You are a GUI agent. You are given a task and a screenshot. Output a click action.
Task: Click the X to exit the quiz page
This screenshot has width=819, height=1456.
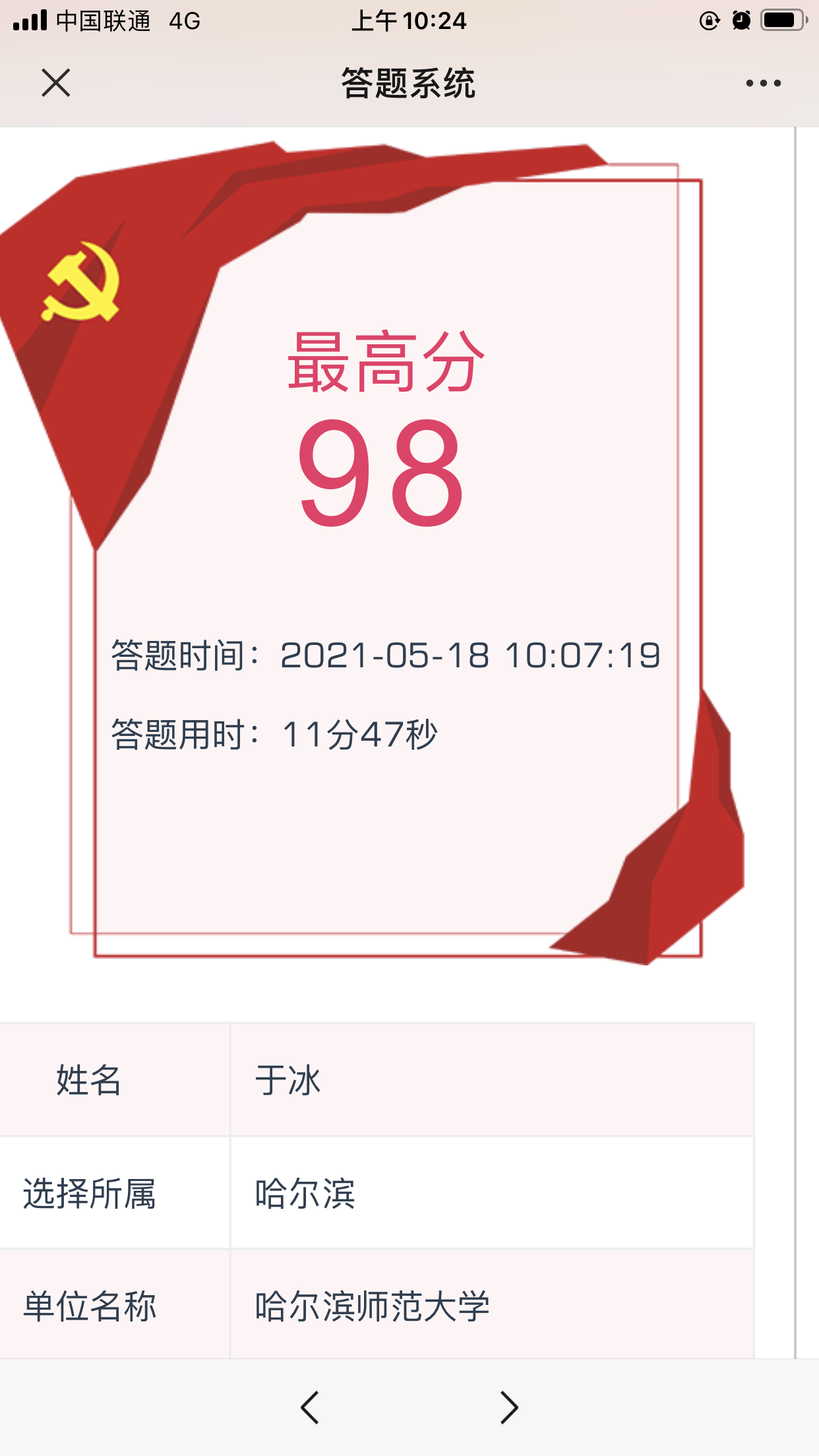coord(56,83)
